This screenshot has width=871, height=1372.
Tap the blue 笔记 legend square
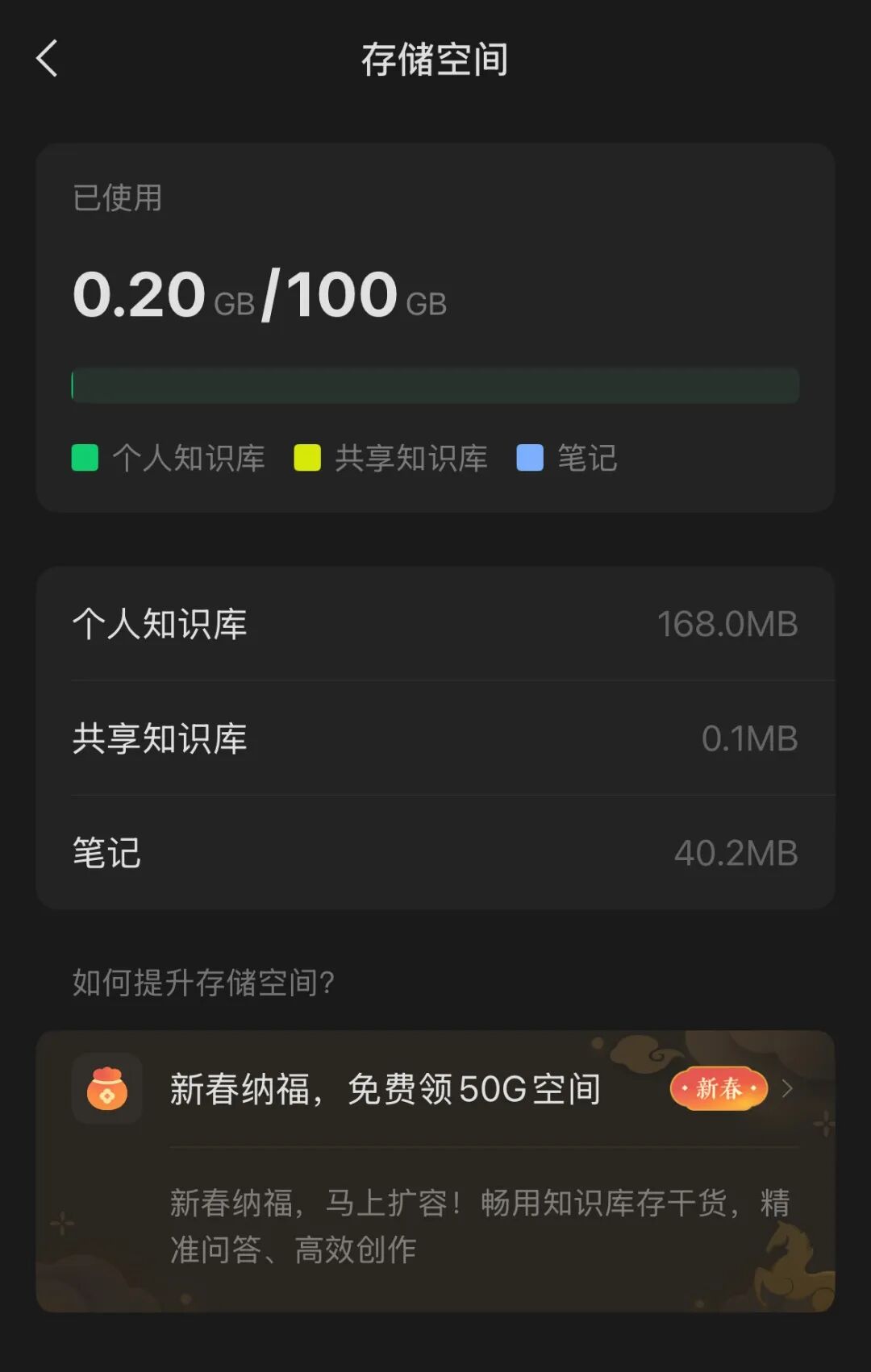pyautogui.click(x=530, y=458)
